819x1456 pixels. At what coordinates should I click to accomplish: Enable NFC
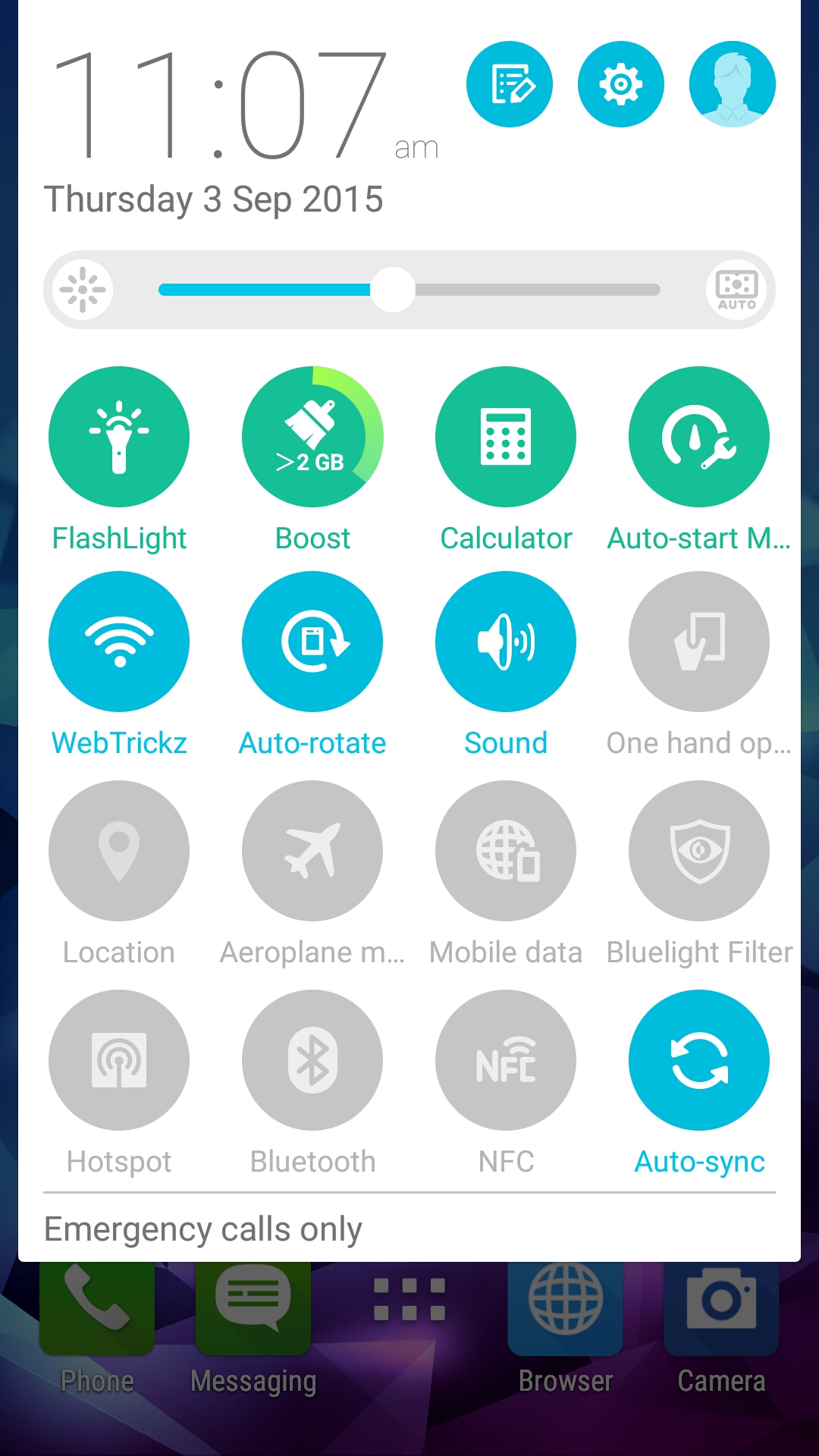506,1060
